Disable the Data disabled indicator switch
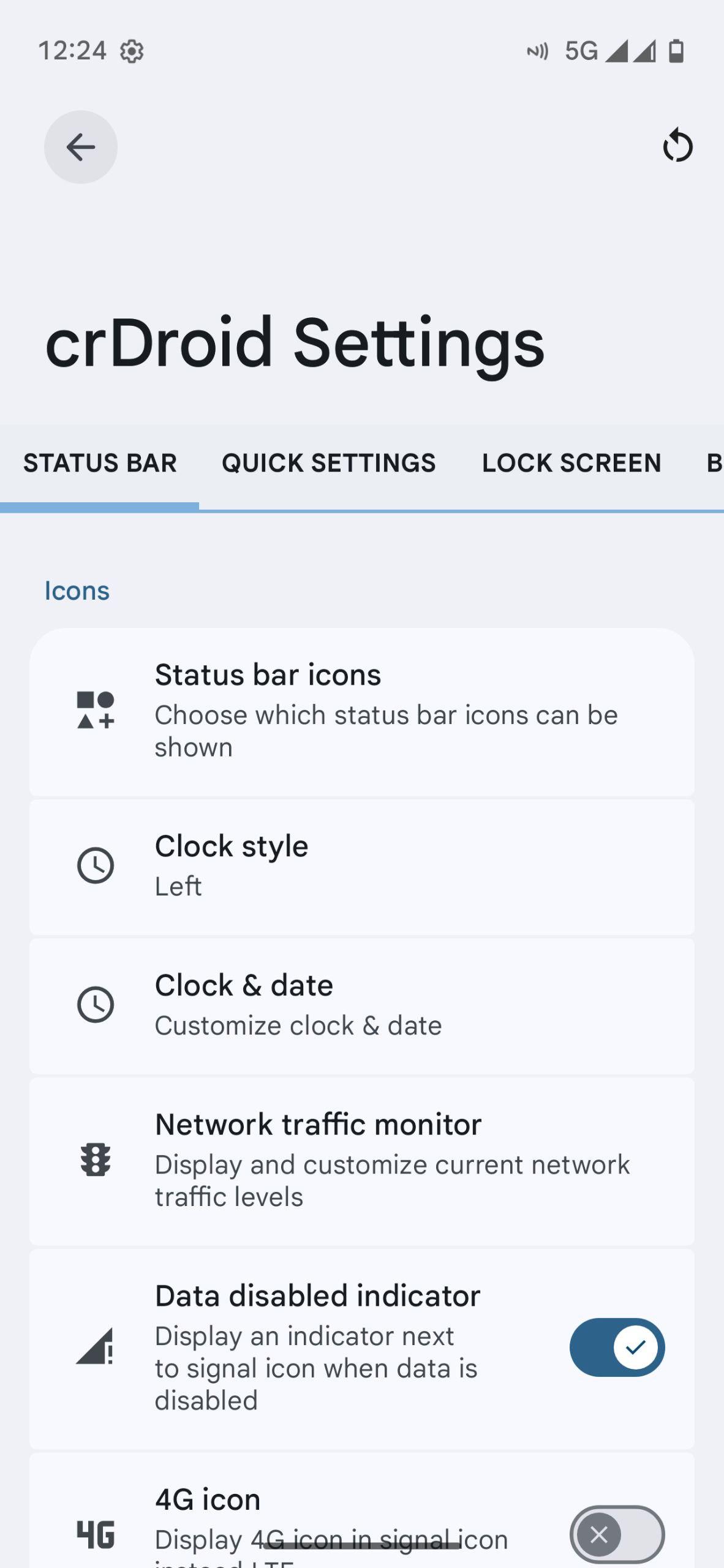This screenshot has height=1568, width=724. [616, 1347]
